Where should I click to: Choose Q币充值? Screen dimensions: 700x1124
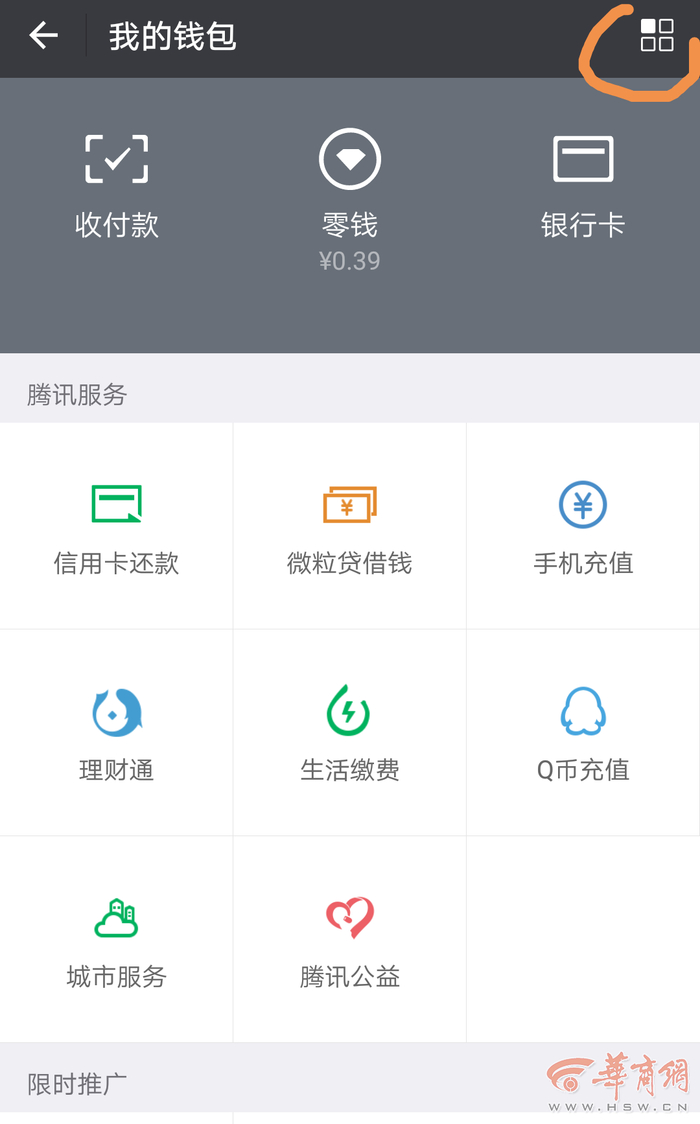pos(583,733)
